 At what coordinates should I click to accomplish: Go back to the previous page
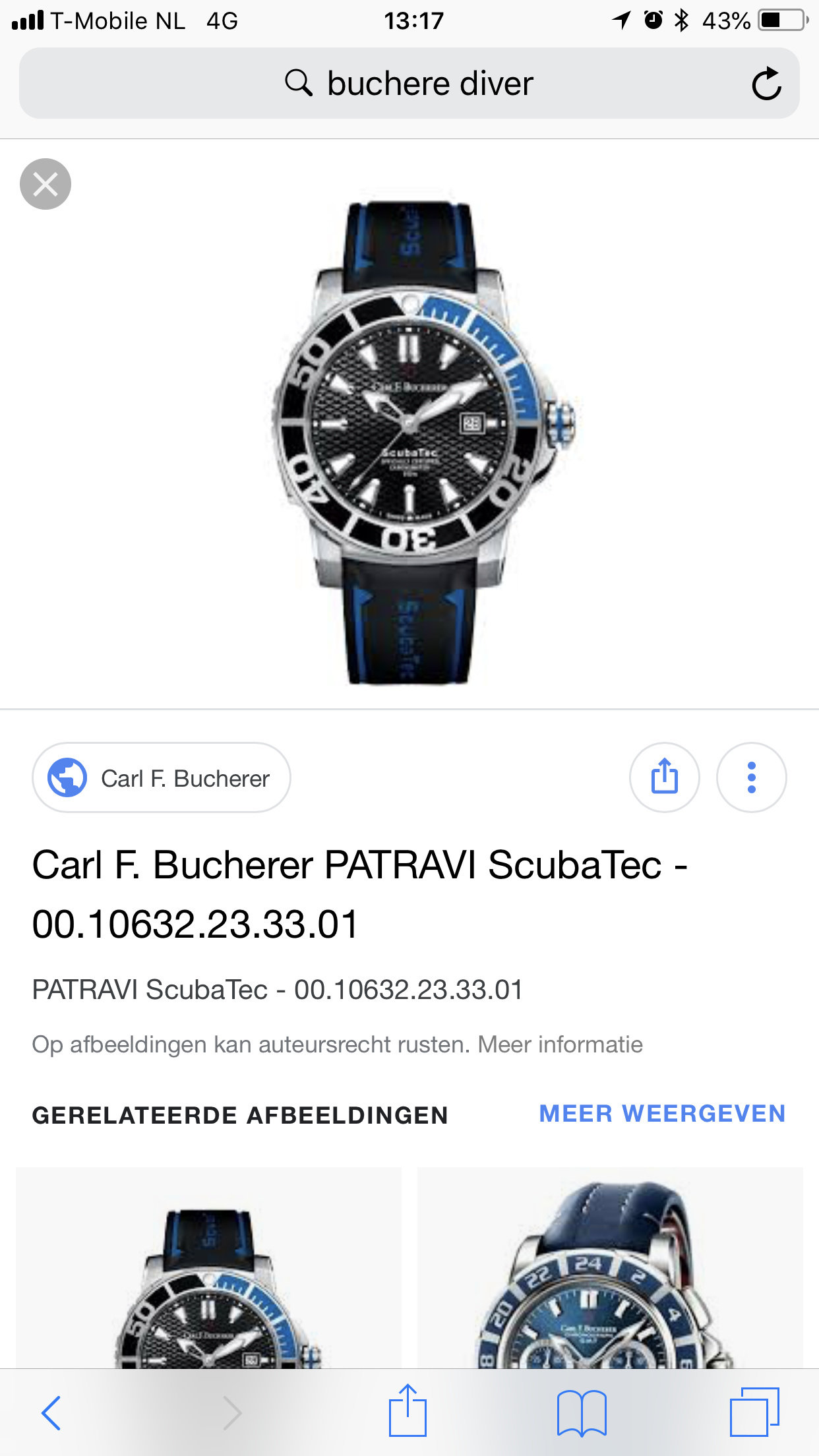point(51,1412)
